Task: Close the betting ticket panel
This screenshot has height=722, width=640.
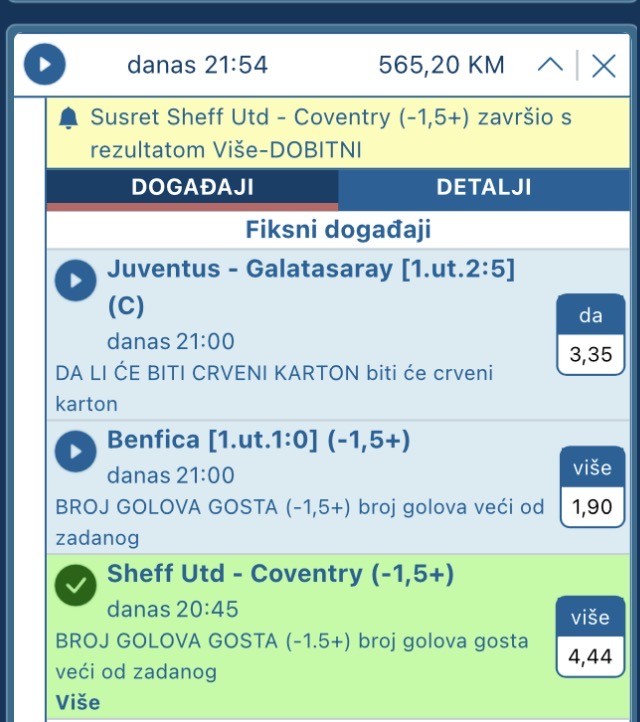Action: tap(603, 66)
